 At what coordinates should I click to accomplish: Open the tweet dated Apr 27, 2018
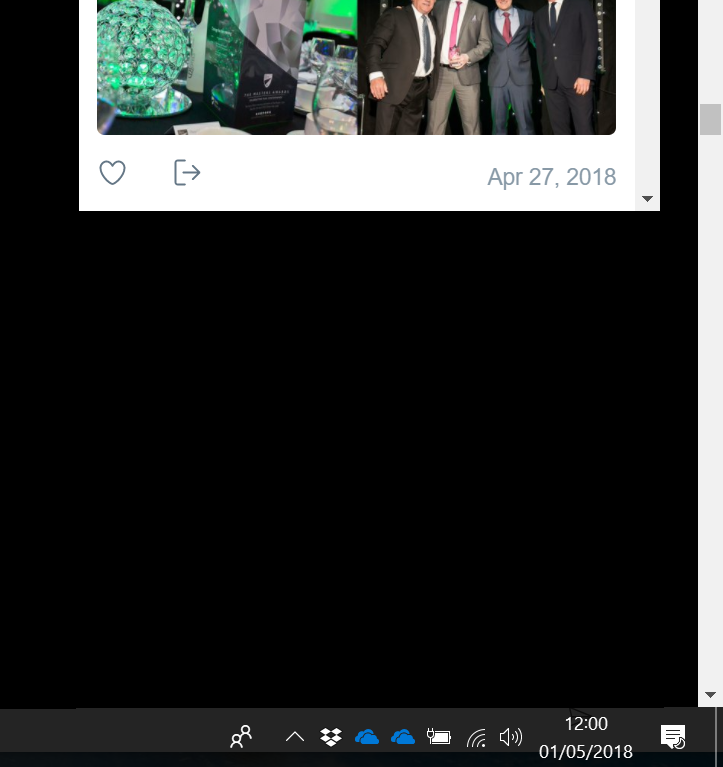[551, 177]
